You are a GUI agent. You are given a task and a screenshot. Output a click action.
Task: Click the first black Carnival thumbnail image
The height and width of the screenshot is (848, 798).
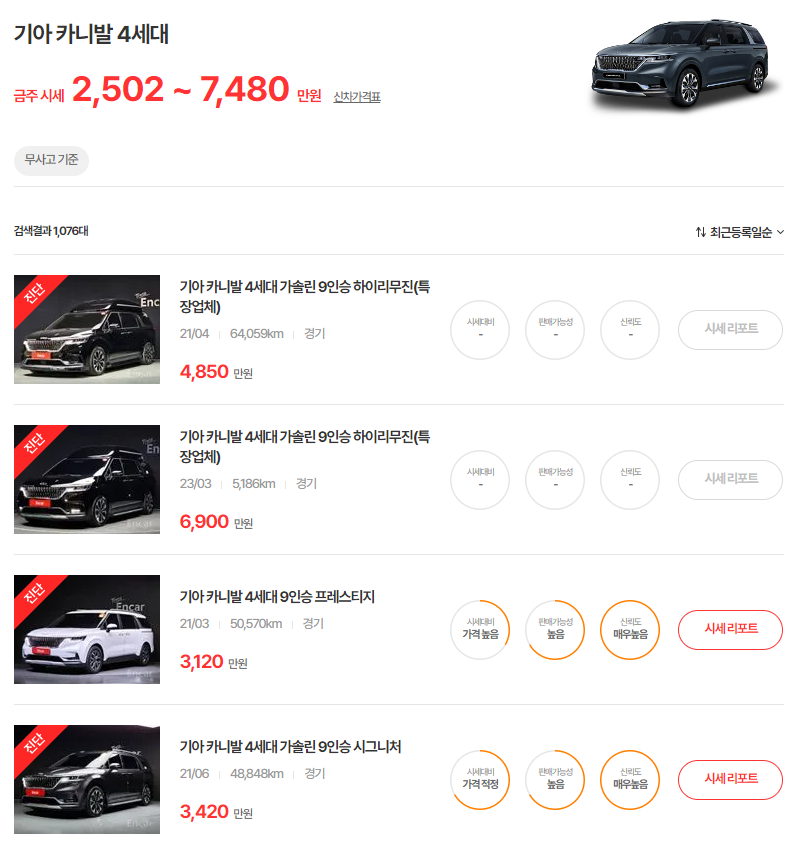pyautogui.click(x=86, y=330)
